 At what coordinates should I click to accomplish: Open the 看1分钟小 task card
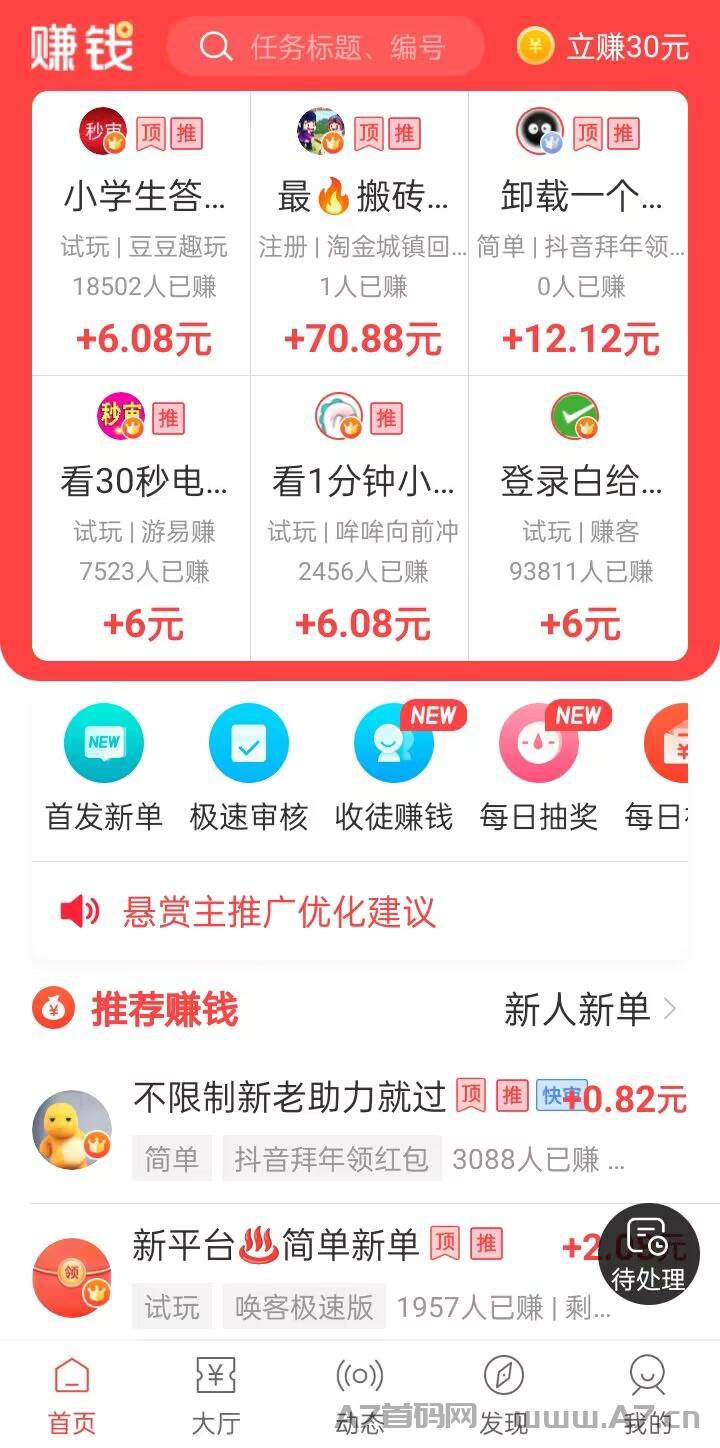[x=360, y=518]
